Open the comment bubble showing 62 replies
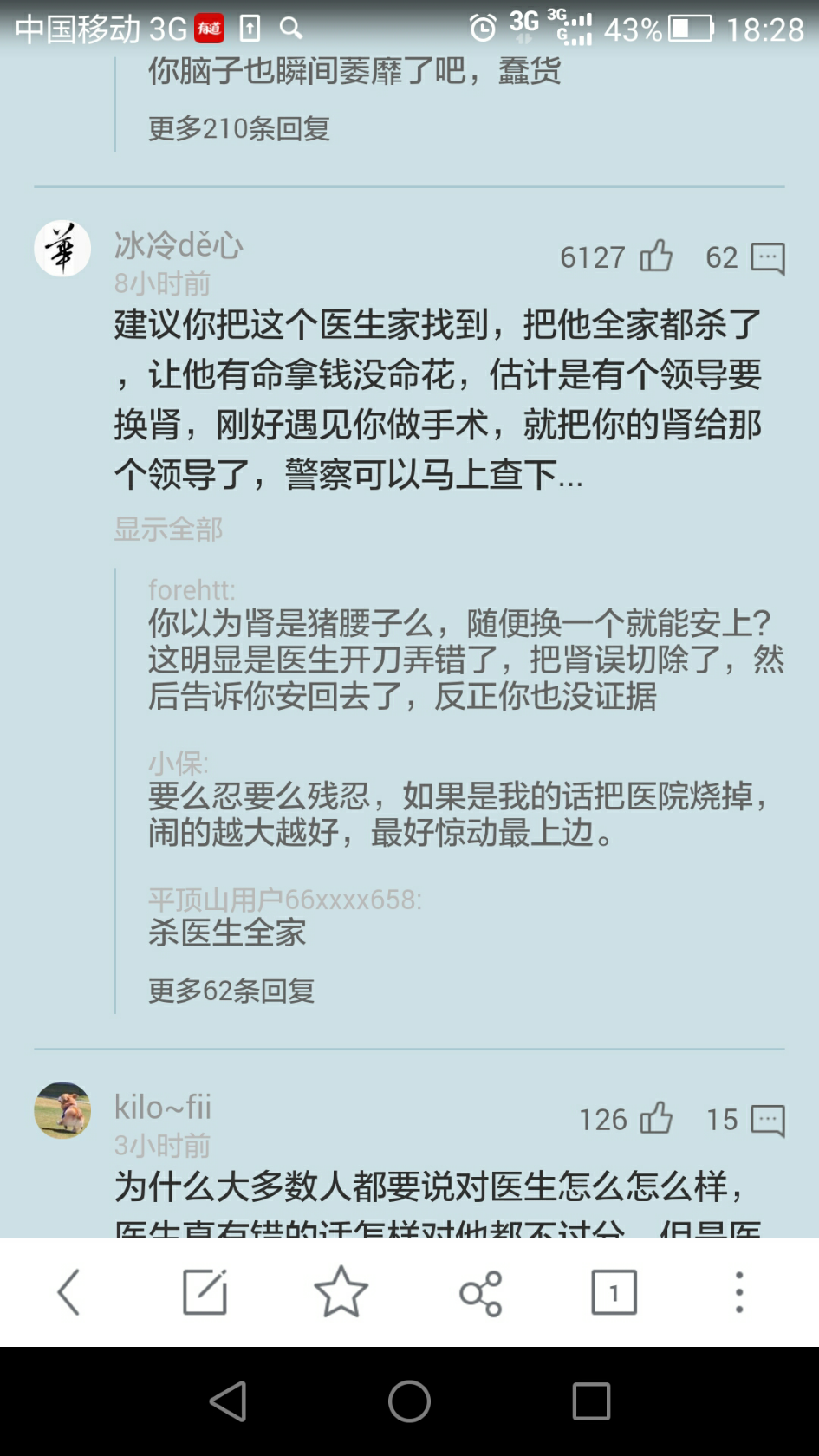The image size is (819, 1456). 767,257
